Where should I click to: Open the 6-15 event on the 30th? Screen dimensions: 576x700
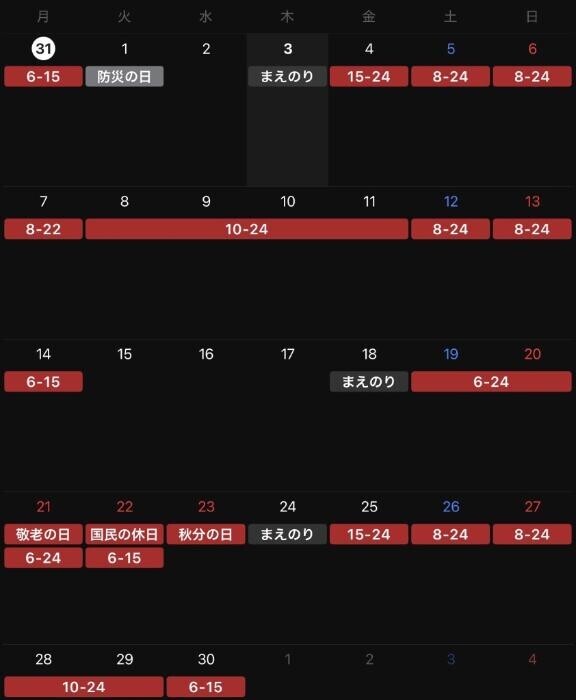click(x=206, y=687)
